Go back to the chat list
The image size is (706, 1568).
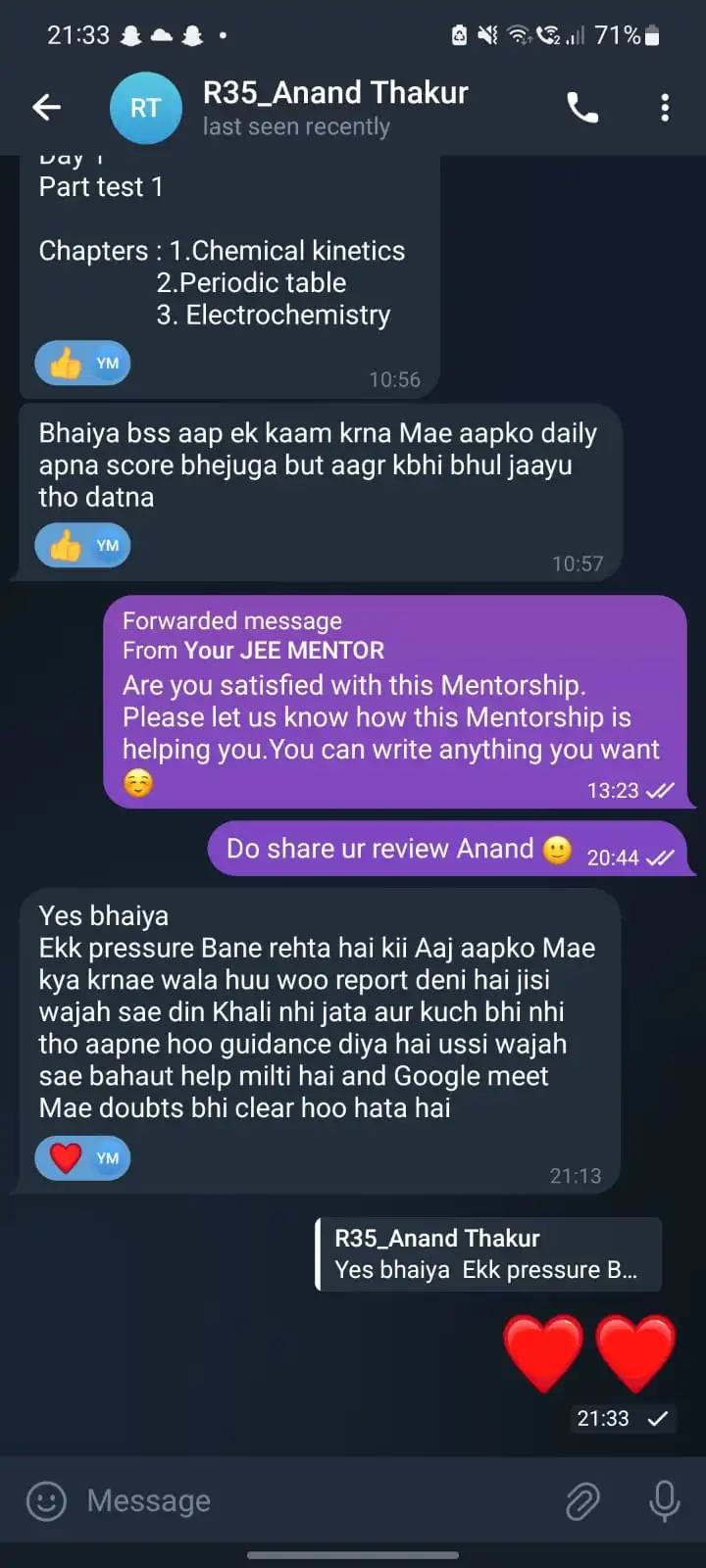(46, 108)
